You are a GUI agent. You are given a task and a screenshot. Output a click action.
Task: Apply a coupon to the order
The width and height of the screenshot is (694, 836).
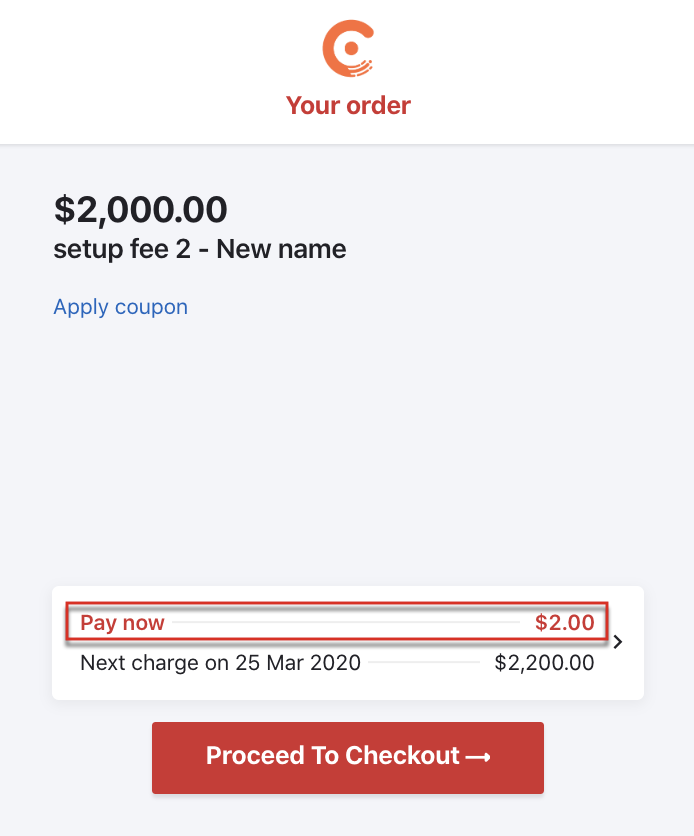tap(120, 307)
